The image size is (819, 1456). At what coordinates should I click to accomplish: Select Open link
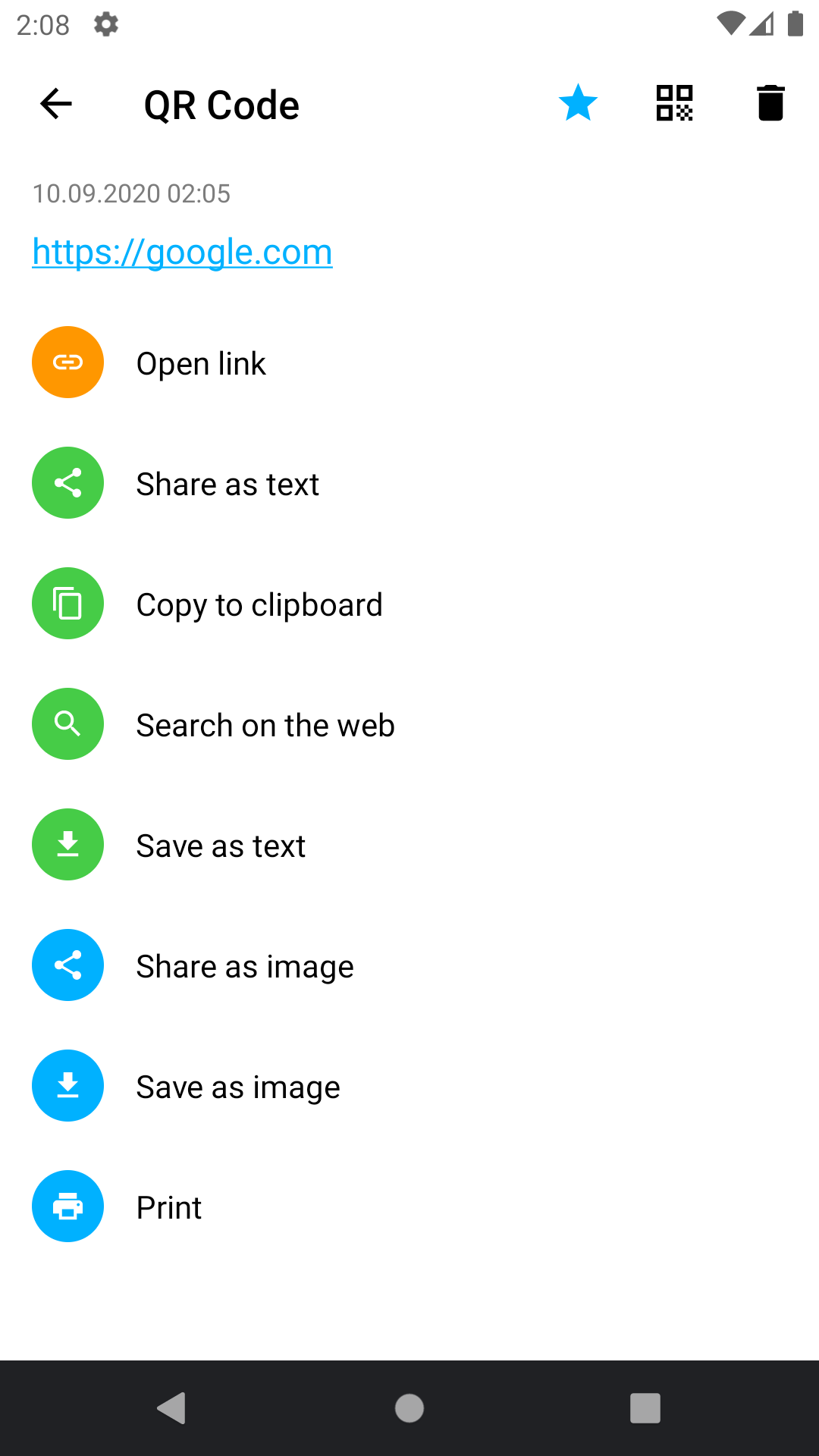pyautogui.click(x=201, y=363)
